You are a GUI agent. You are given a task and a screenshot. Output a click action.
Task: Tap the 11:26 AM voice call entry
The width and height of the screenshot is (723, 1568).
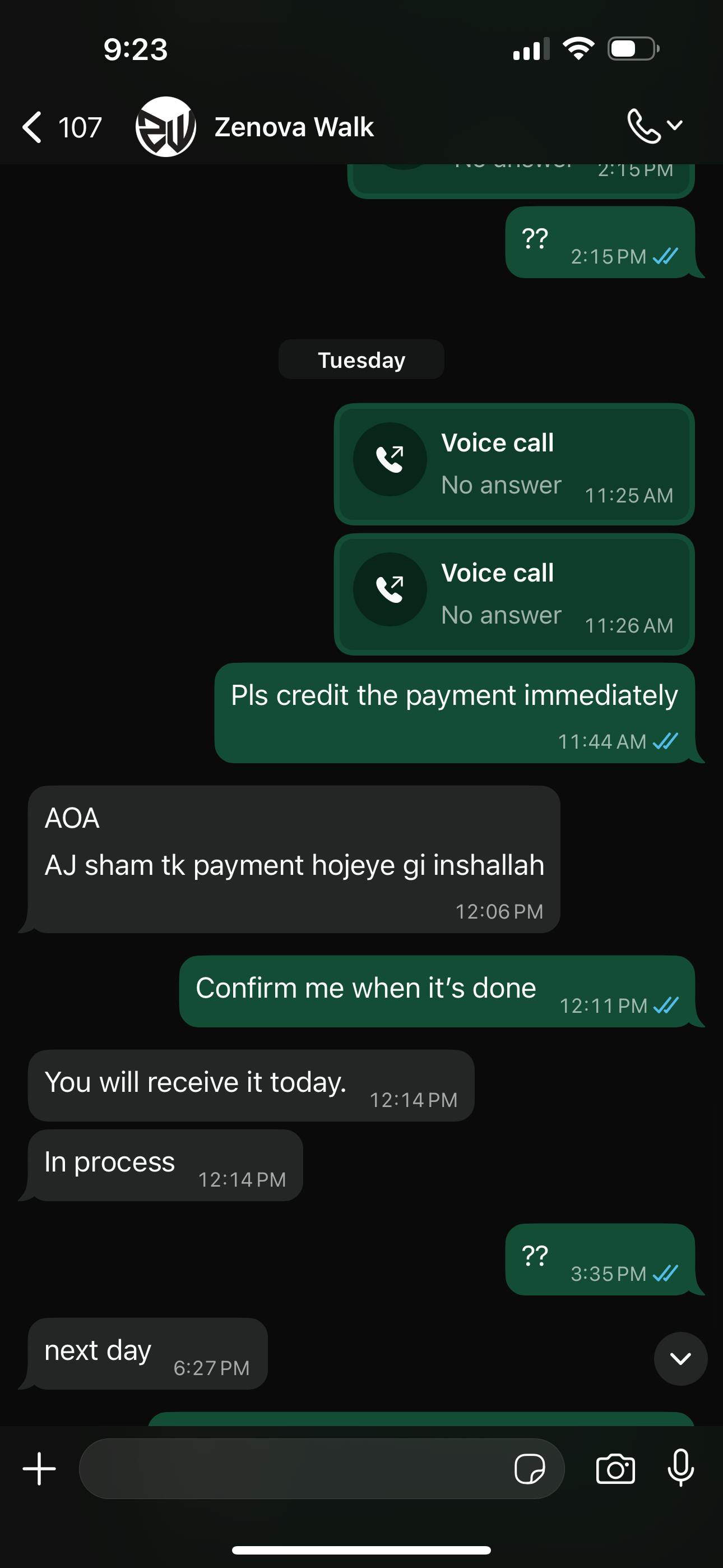515,594
